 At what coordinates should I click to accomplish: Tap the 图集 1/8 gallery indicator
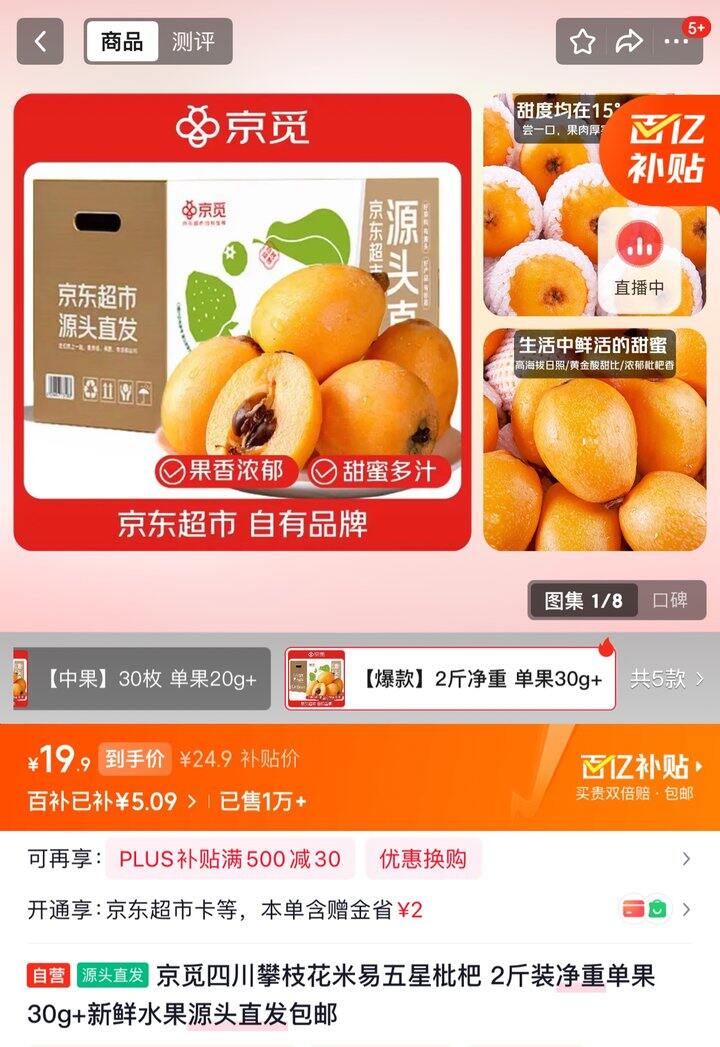click(x=583, y=600)
